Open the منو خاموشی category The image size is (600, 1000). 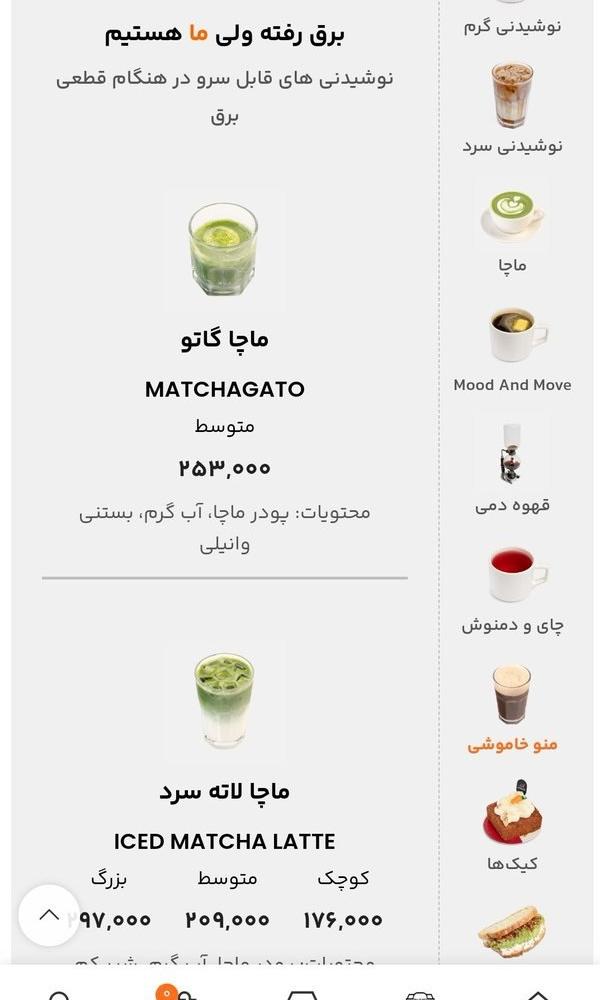[512, 707]
